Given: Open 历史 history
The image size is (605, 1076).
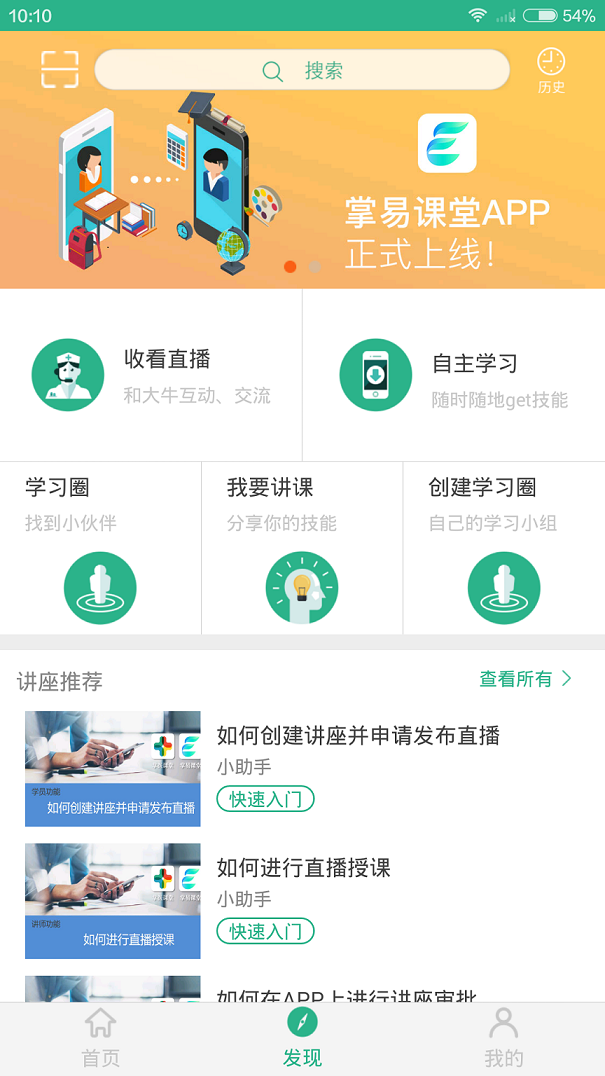Looking at the screenshot, I should [551, 70].
